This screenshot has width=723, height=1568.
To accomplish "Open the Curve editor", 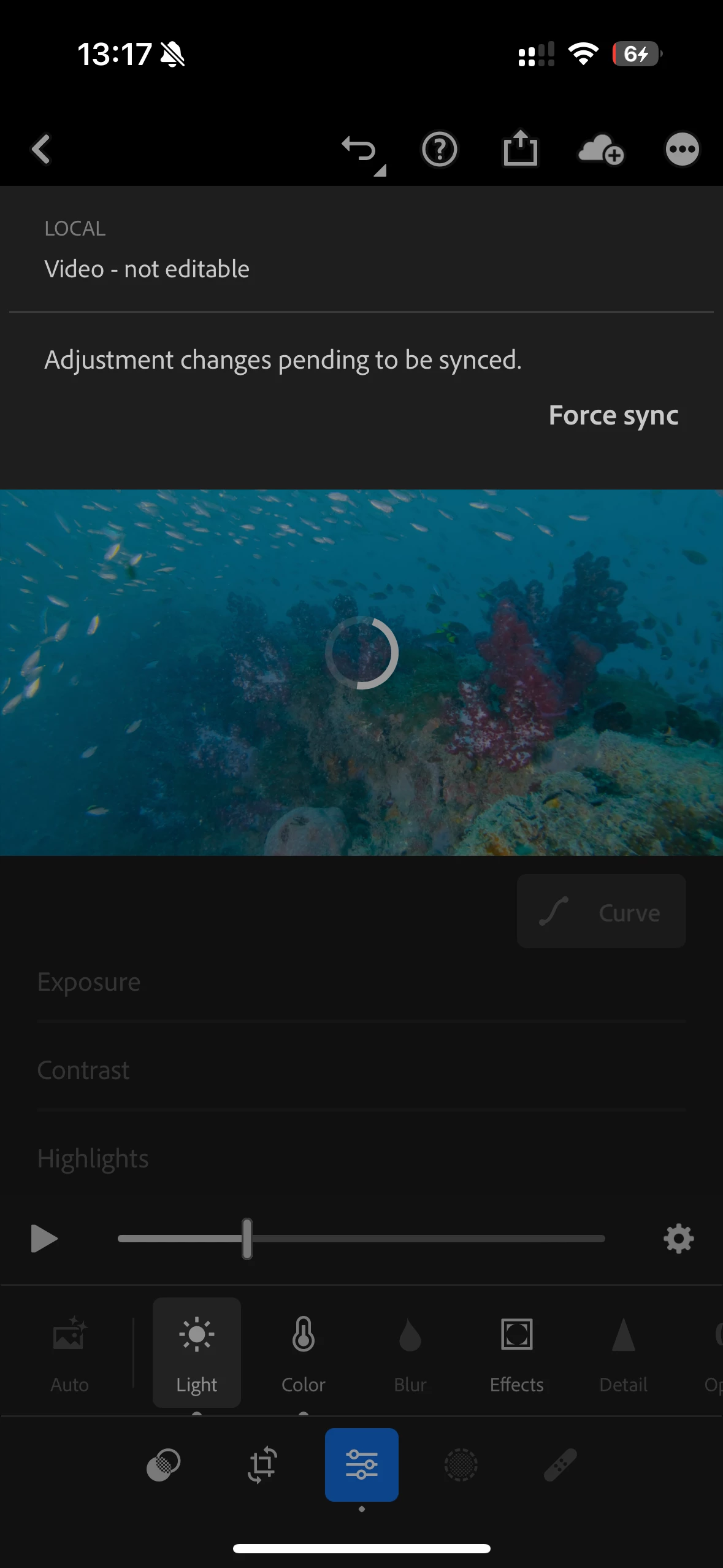I will [601, 912].
